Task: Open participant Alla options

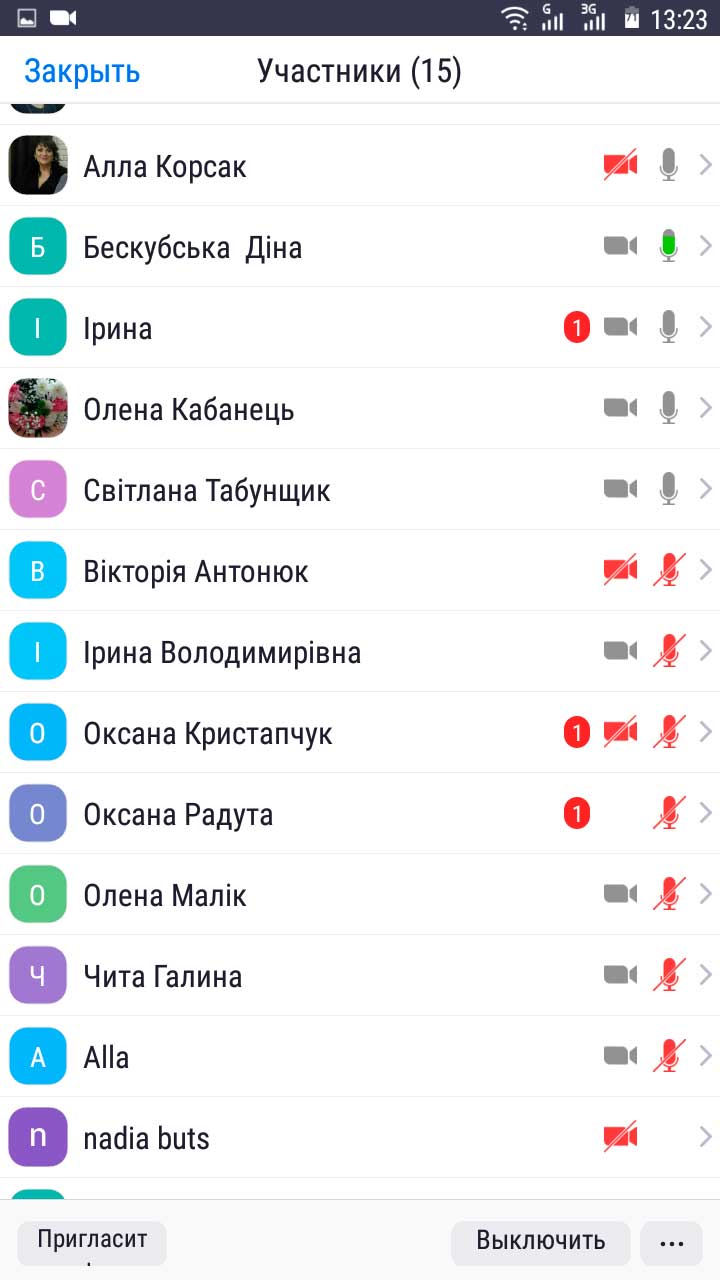Action: pos(360,1057)
